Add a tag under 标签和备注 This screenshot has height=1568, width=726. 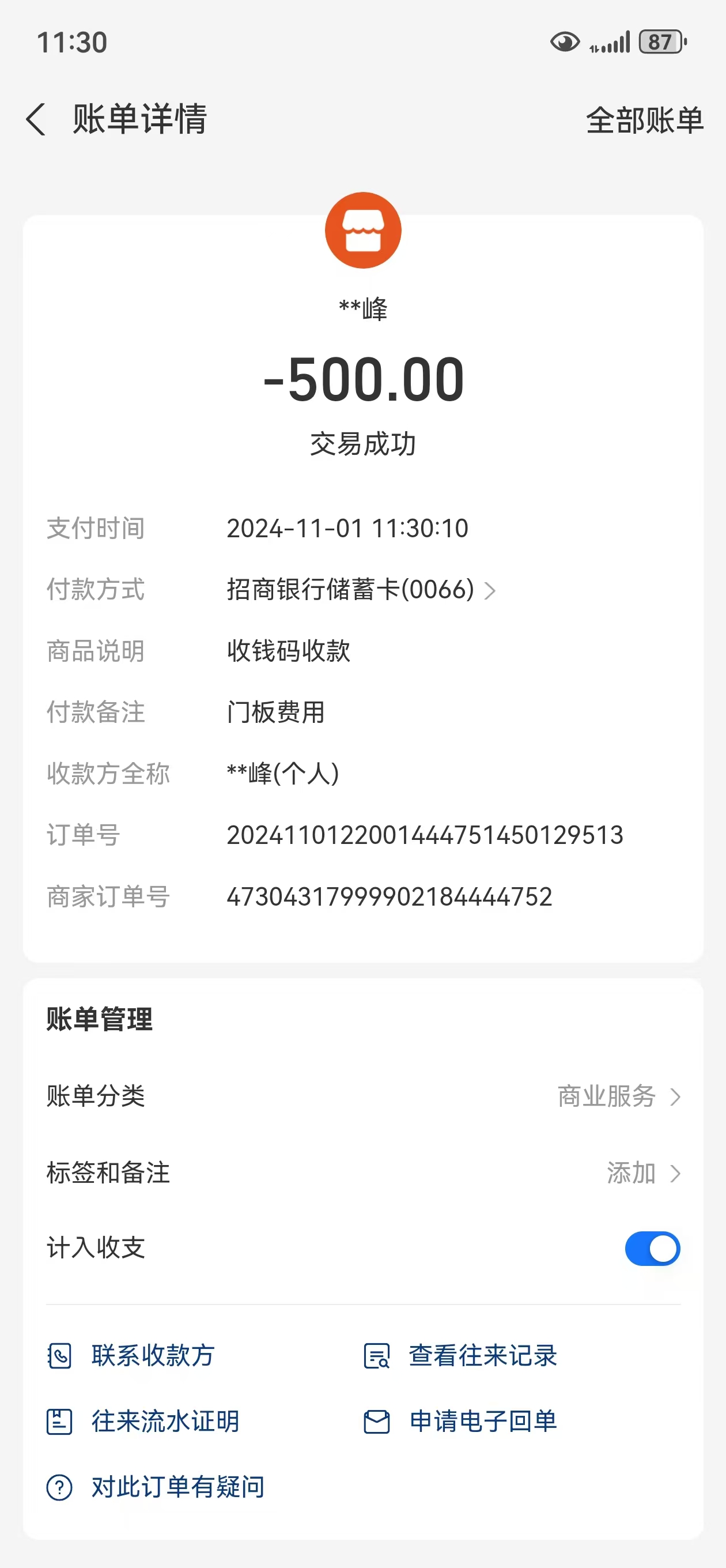(x=364, y=1173)
